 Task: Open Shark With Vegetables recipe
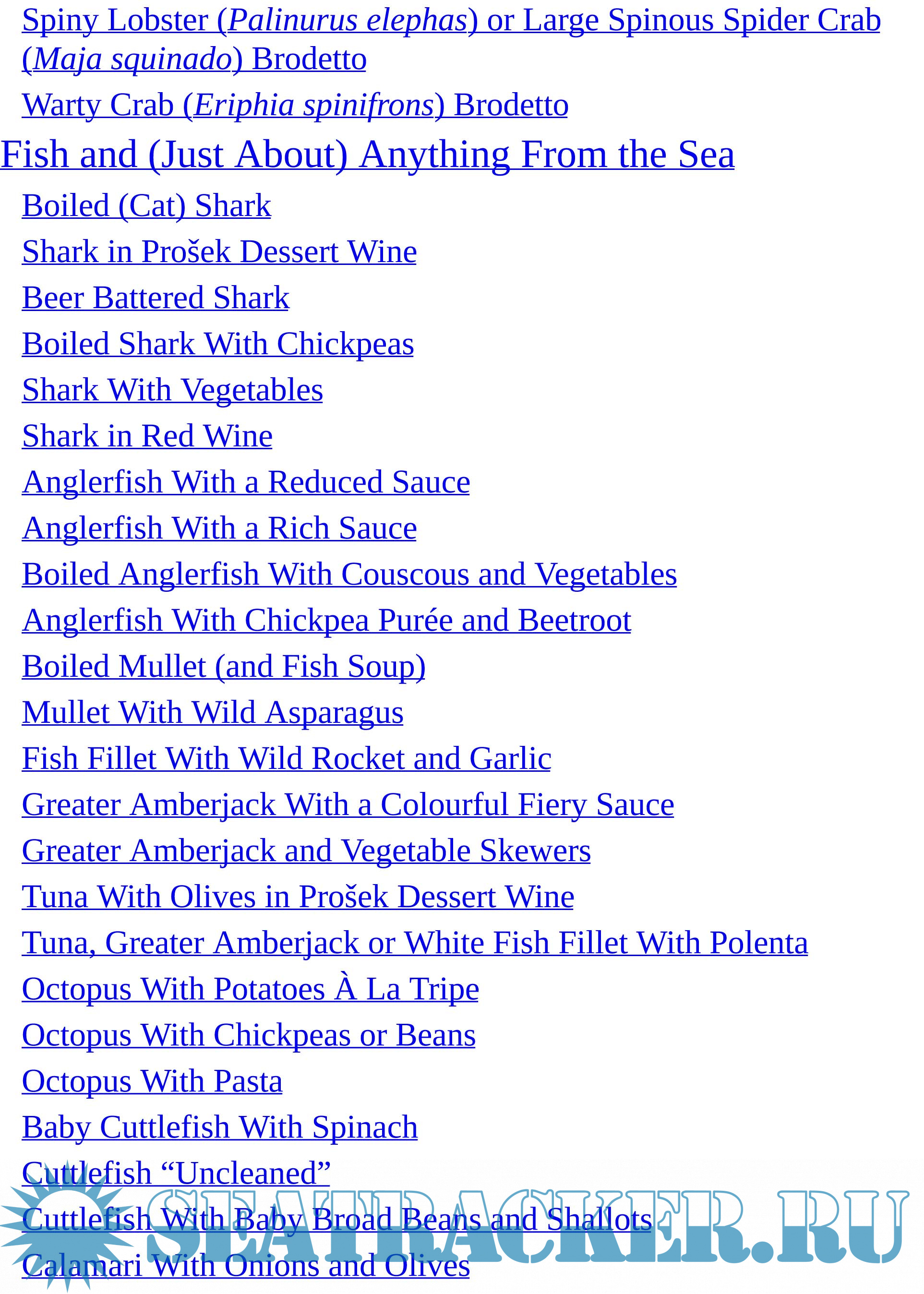172,390
